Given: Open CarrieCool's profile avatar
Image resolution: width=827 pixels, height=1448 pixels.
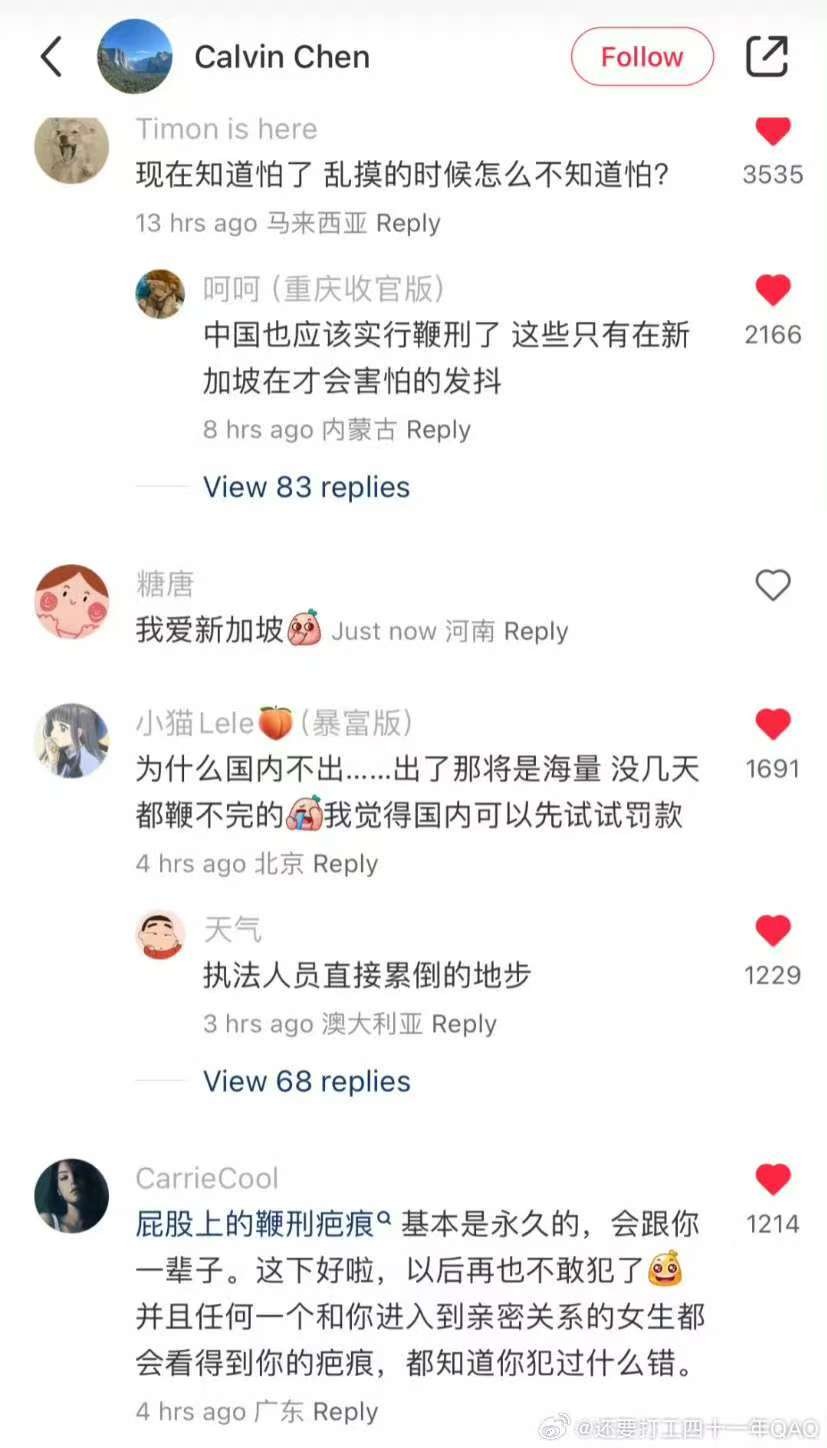Looking at the screenshot, I should 71,1195.
